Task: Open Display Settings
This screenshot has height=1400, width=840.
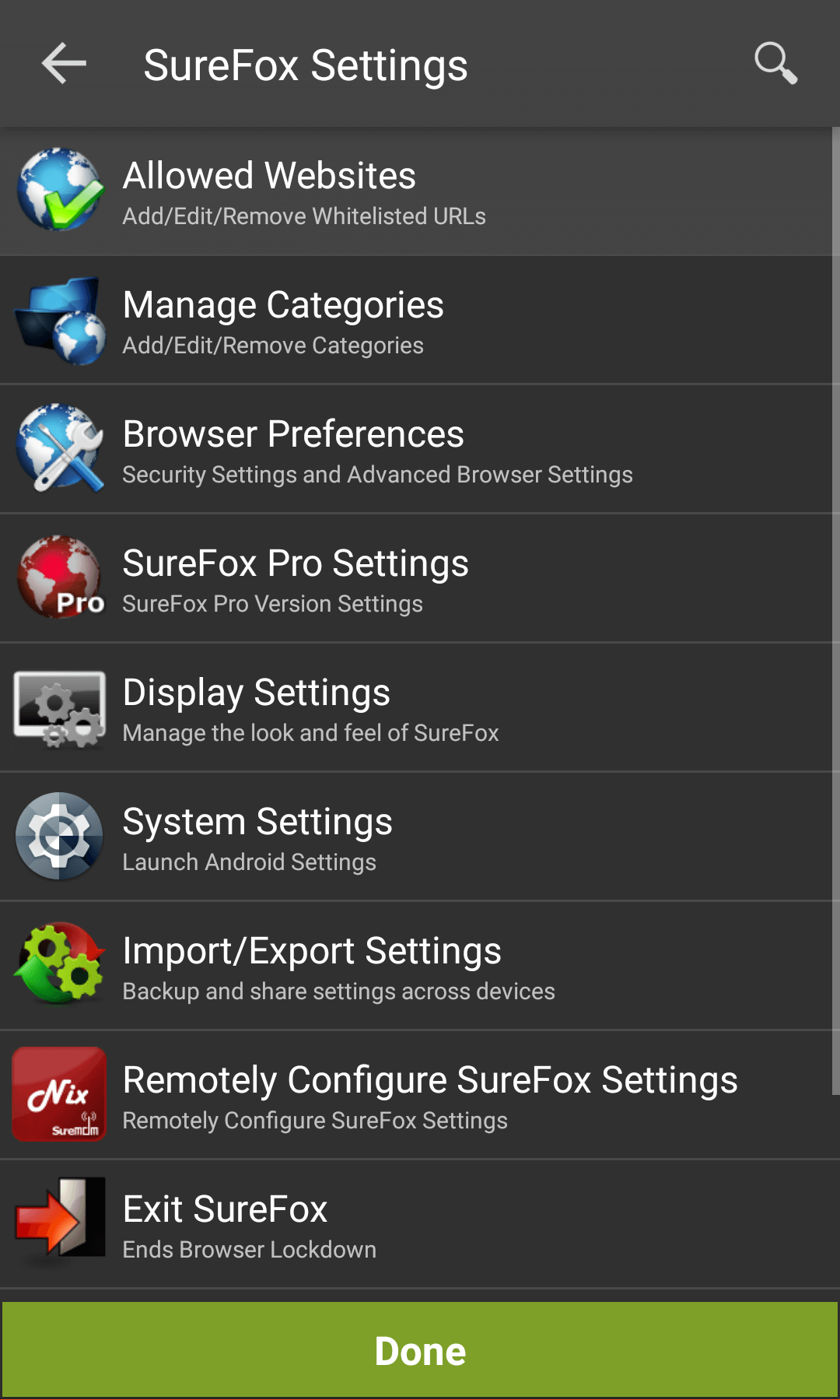Action: point(416,708)
